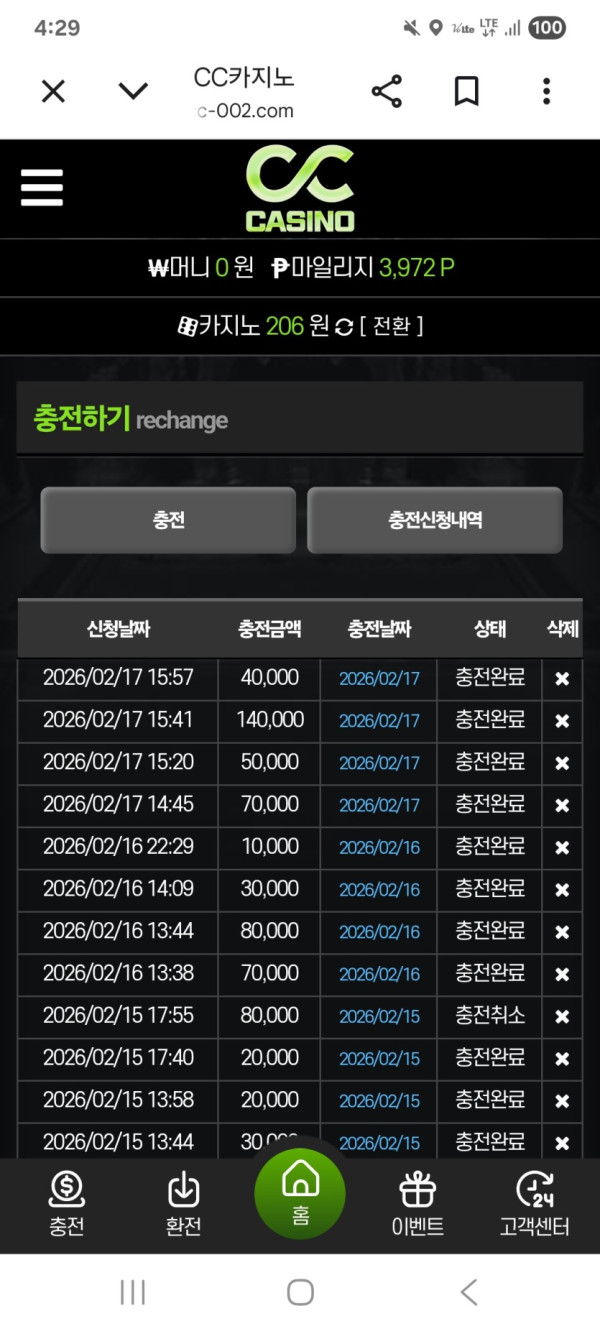This screenshot has height=1334, width=600.
Task: Bookmark the current page
Action: point(466,92)
